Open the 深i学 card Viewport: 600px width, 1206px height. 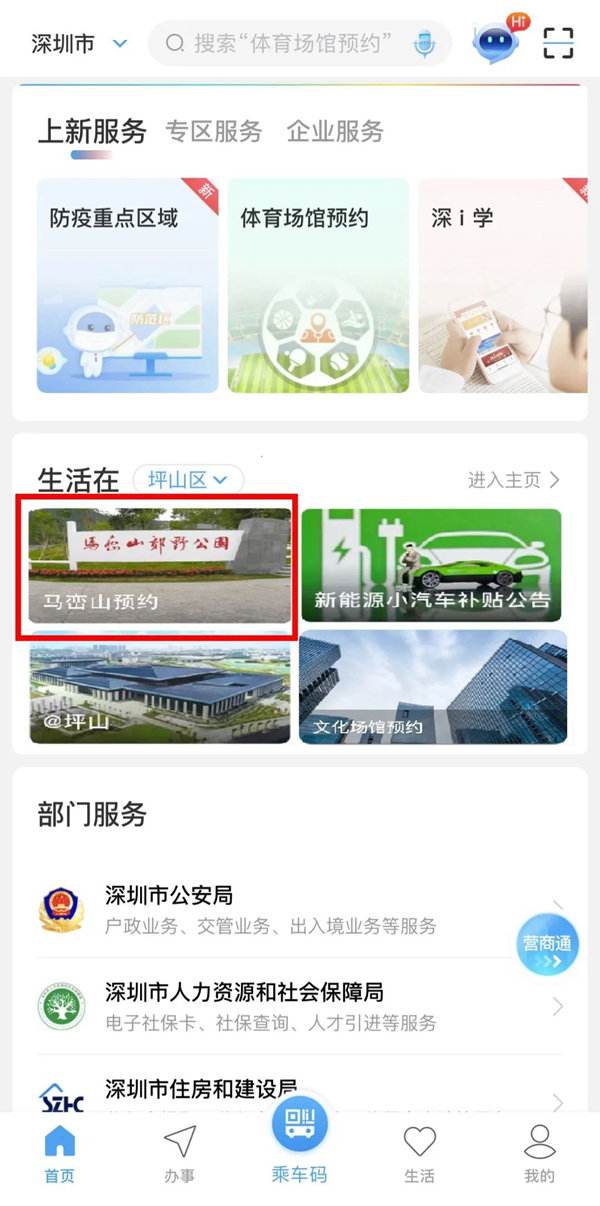coord(502,286)
